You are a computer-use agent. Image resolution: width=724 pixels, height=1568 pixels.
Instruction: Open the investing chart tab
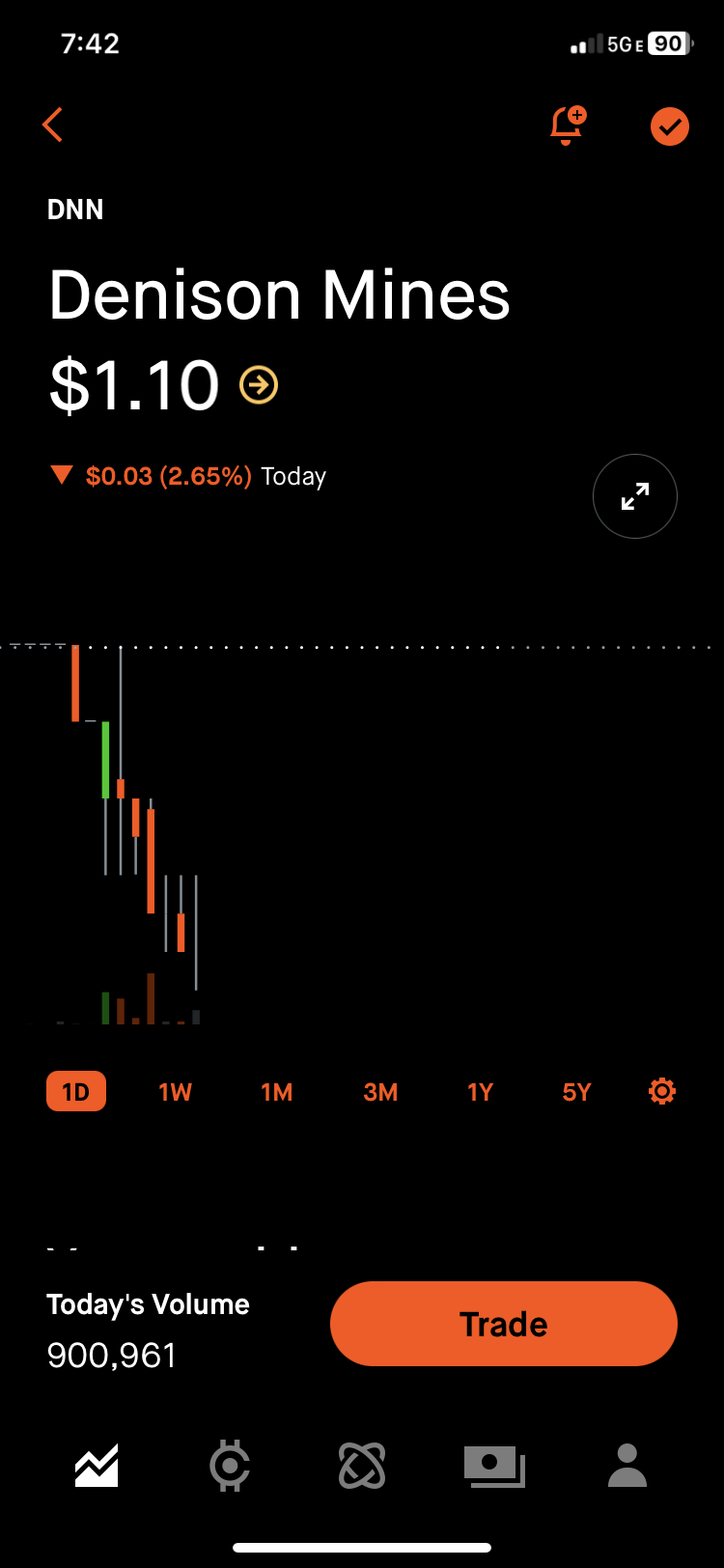(97, 1466)
